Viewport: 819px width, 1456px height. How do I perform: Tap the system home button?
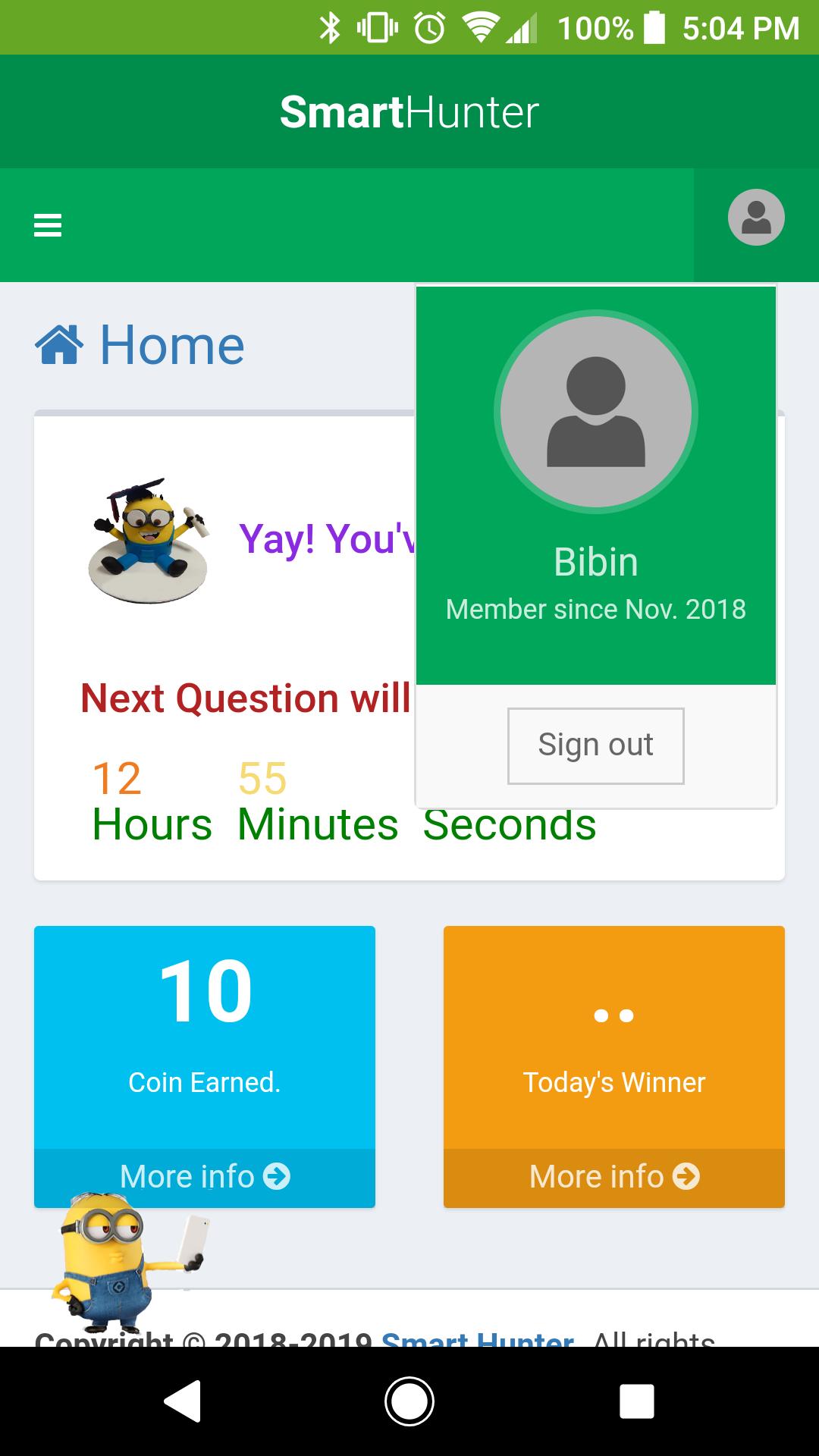click(x=409, y=1401)
